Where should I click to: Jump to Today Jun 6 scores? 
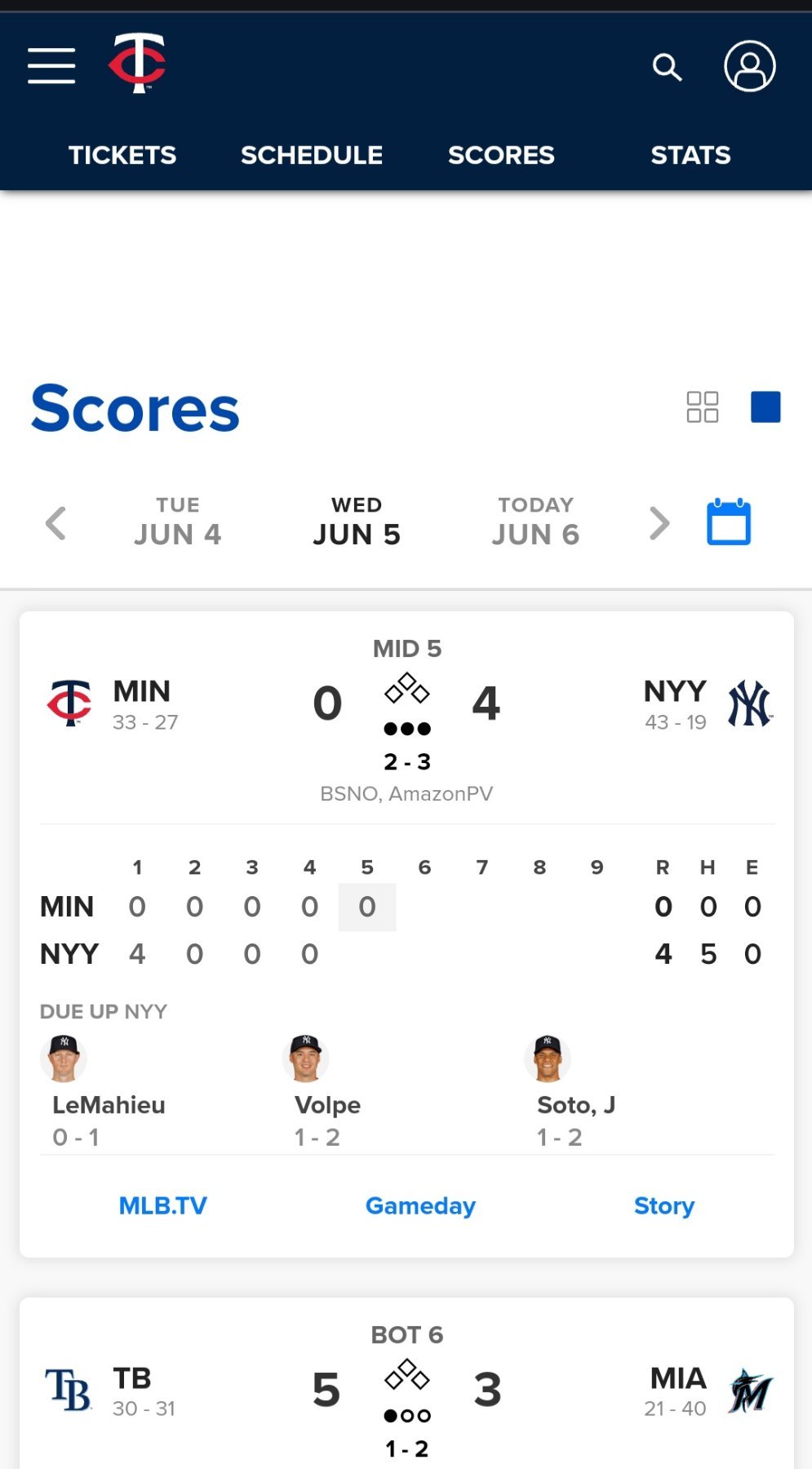535,521
